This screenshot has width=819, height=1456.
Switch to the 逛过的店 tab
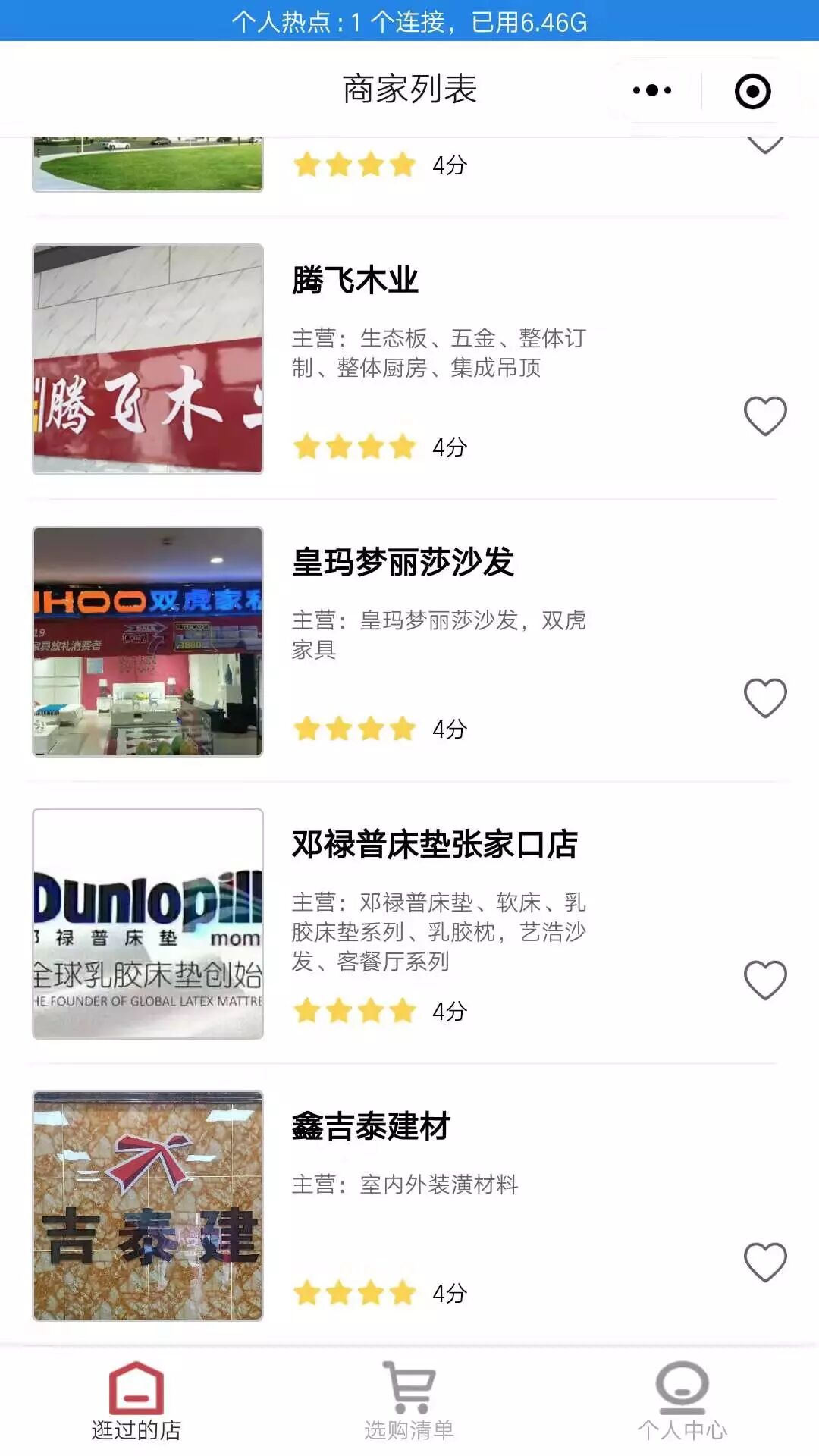136,1401
